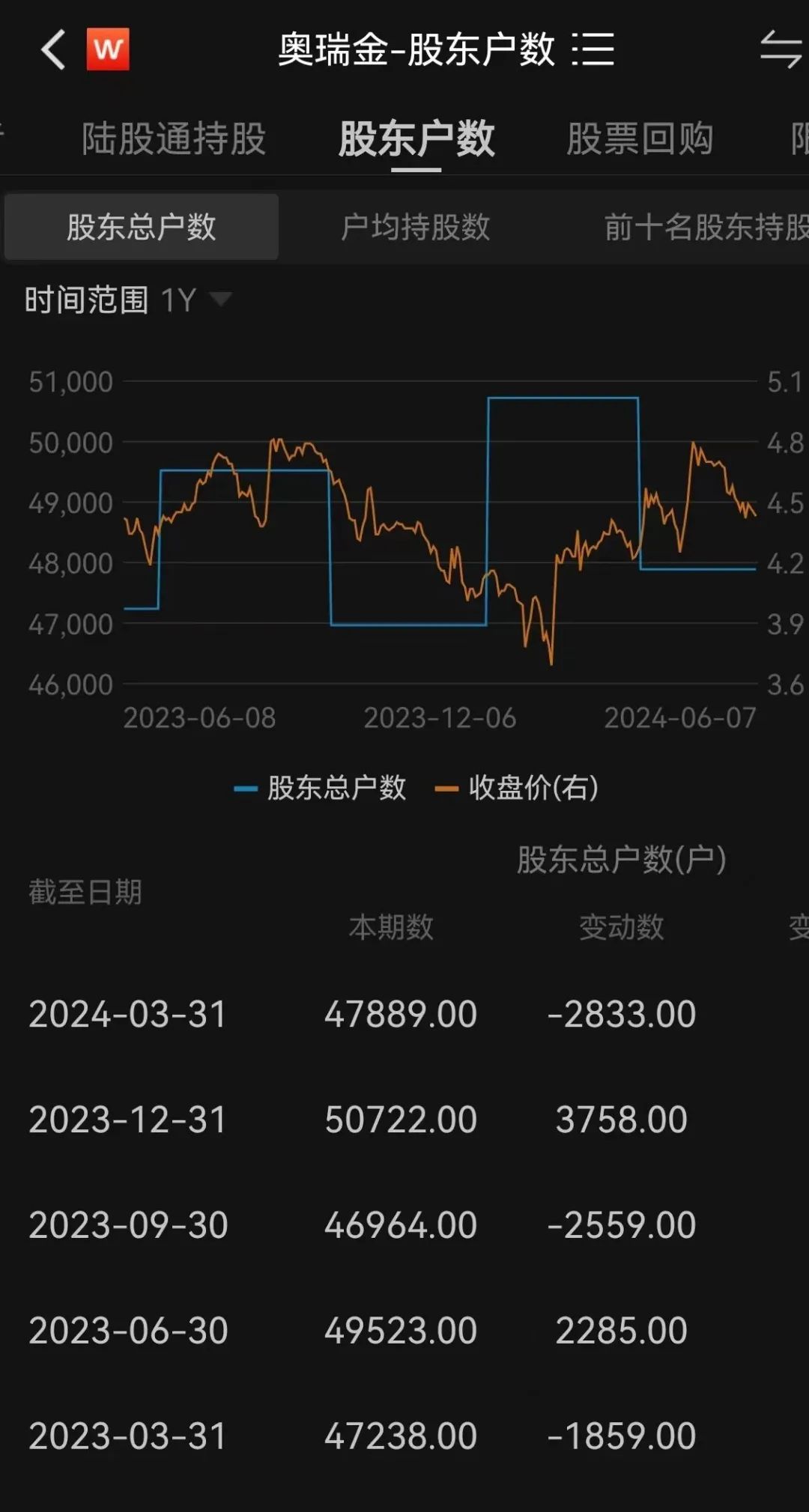Screen dimensions: 809x1512
Task: Open the 前十名股东持股 sub-tab
Action: coord(706,227)
